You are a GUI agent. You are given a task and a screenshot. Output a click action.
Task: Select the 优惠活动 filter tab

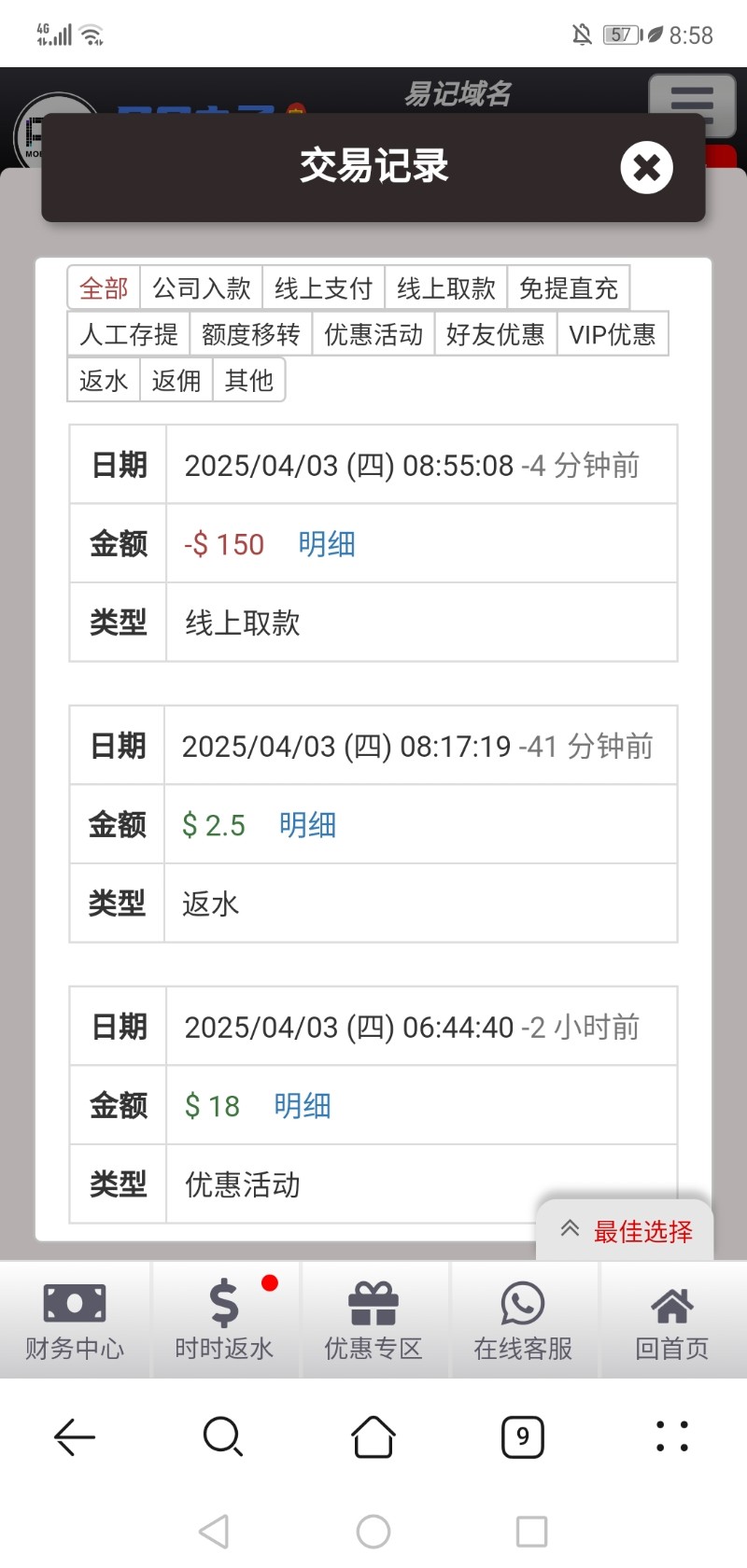[x=373, y=334]
